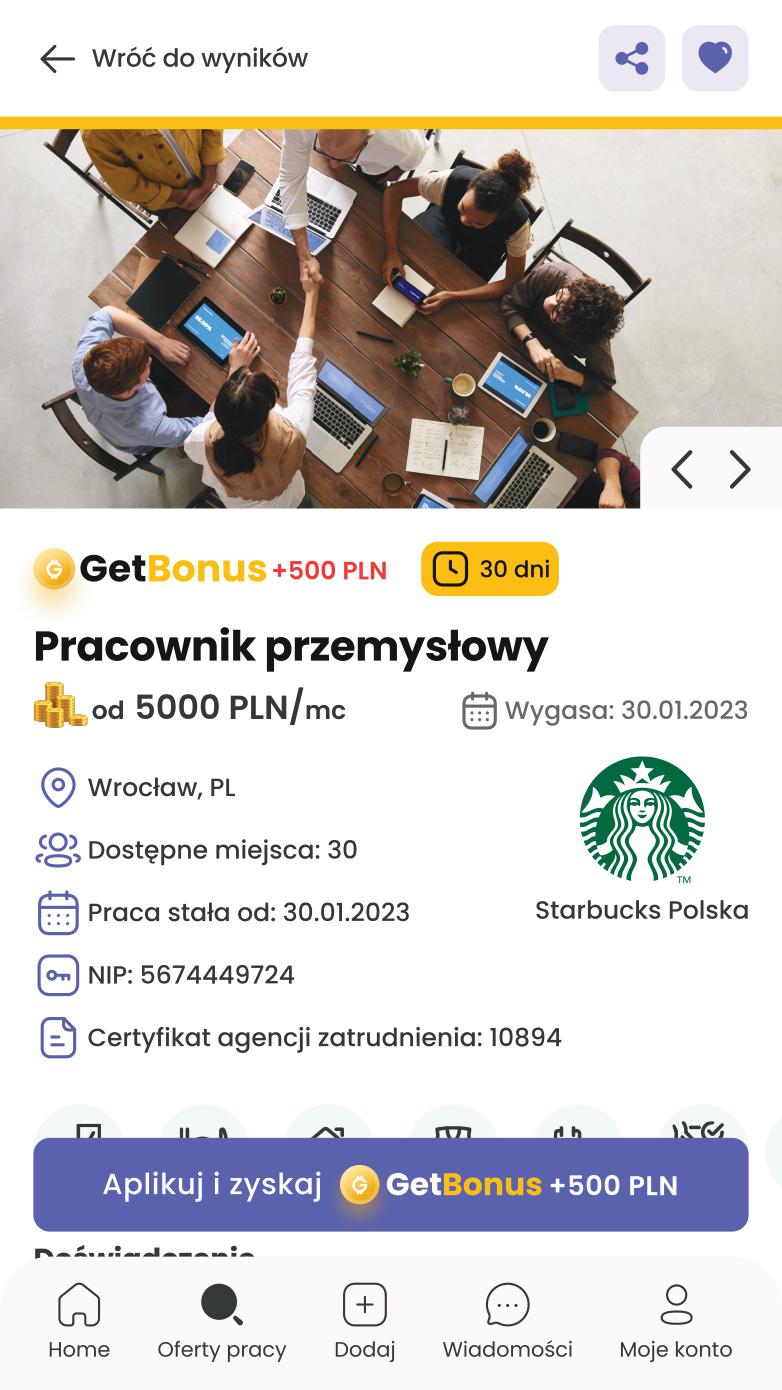Viewport: 782px width, 1390px height.
Task: Switch to Home tab
Action: (79, 1322)
